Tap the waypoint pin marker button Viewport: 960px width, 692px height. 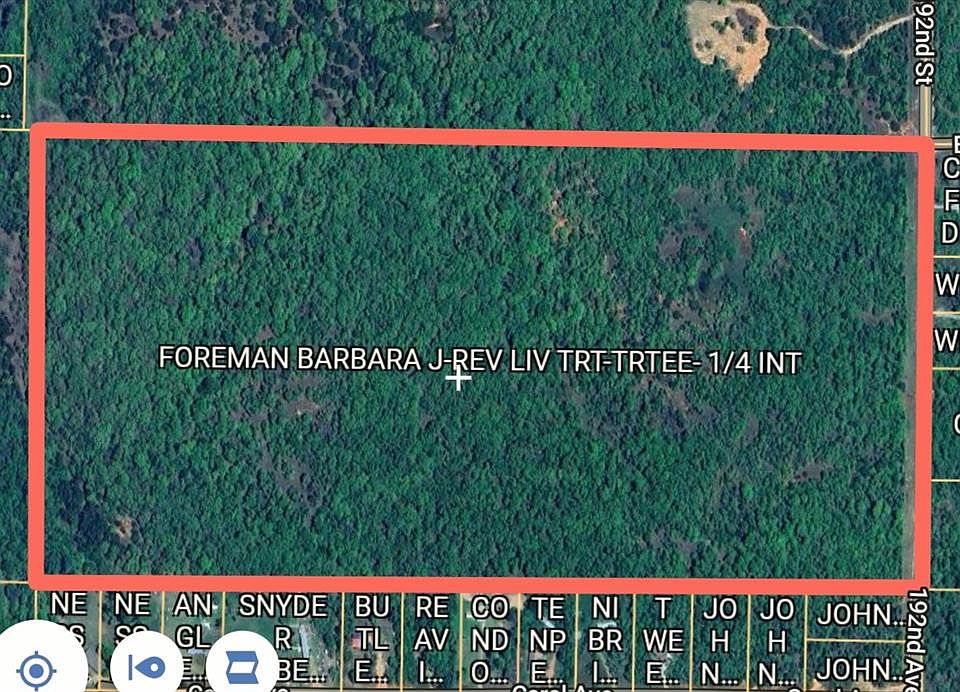(x=146, y=666)
